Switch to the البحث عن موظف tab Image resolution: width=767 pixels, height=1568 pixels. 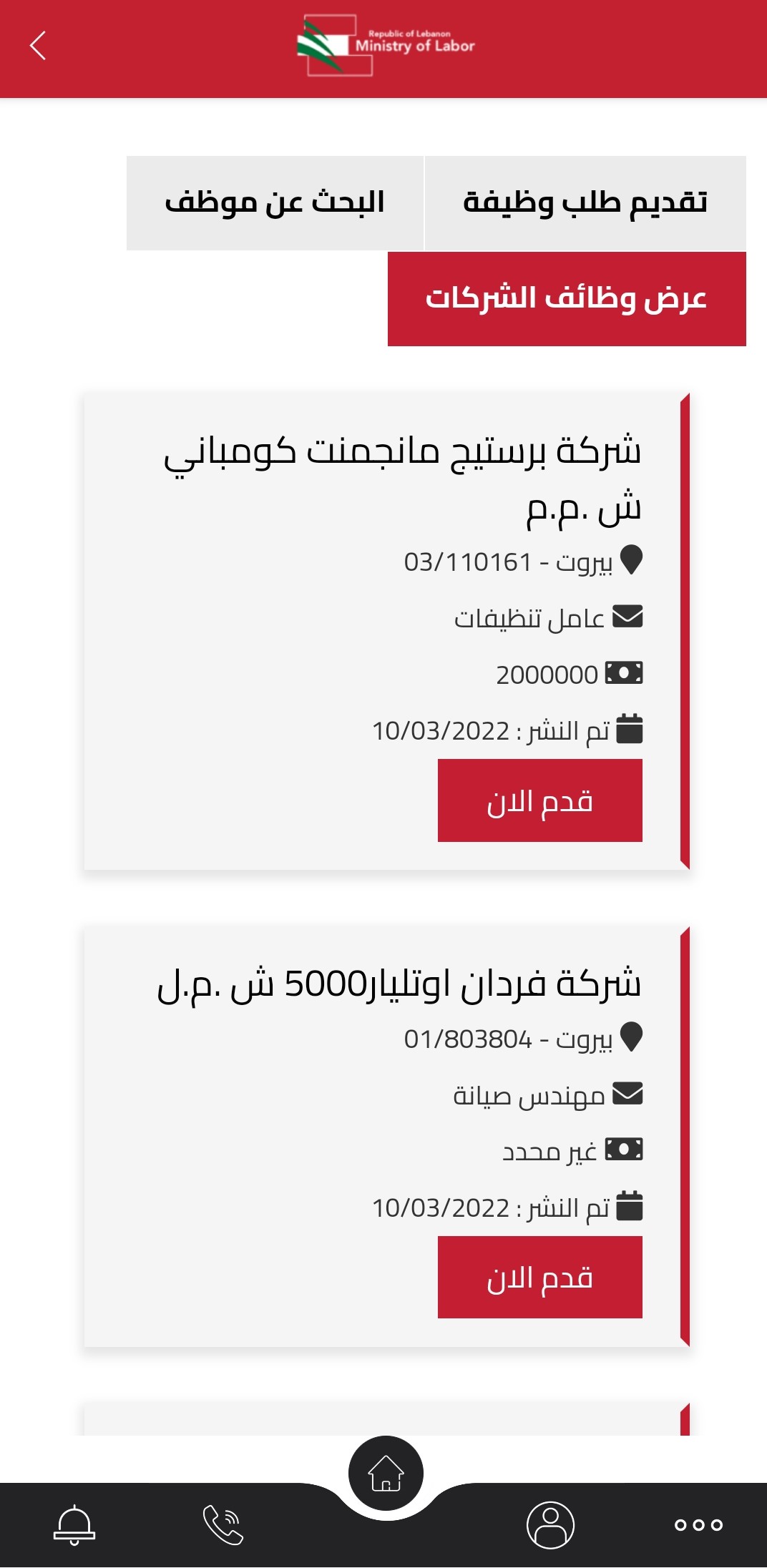(275, 203)
